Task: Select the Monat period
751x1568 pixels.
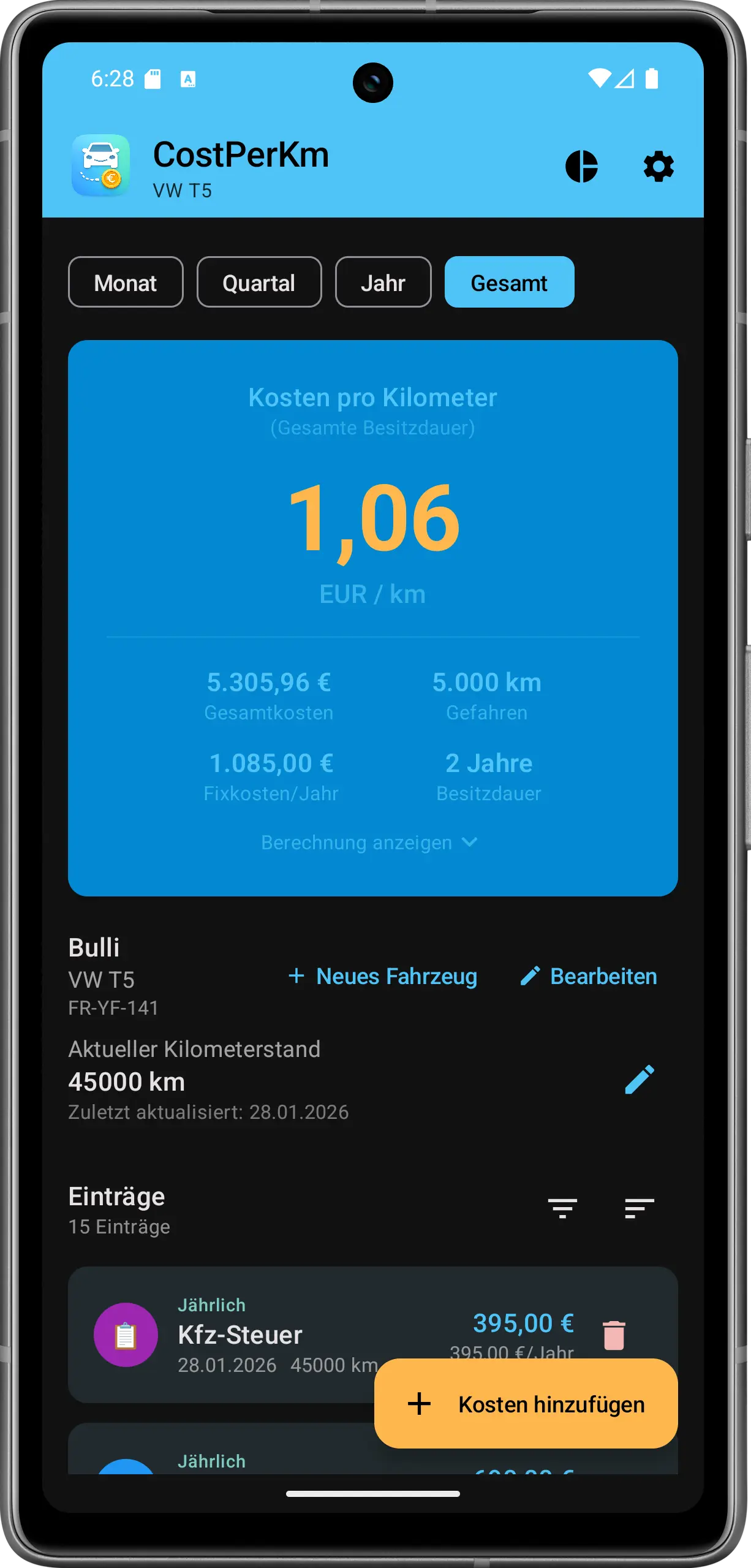Action: 125,282
